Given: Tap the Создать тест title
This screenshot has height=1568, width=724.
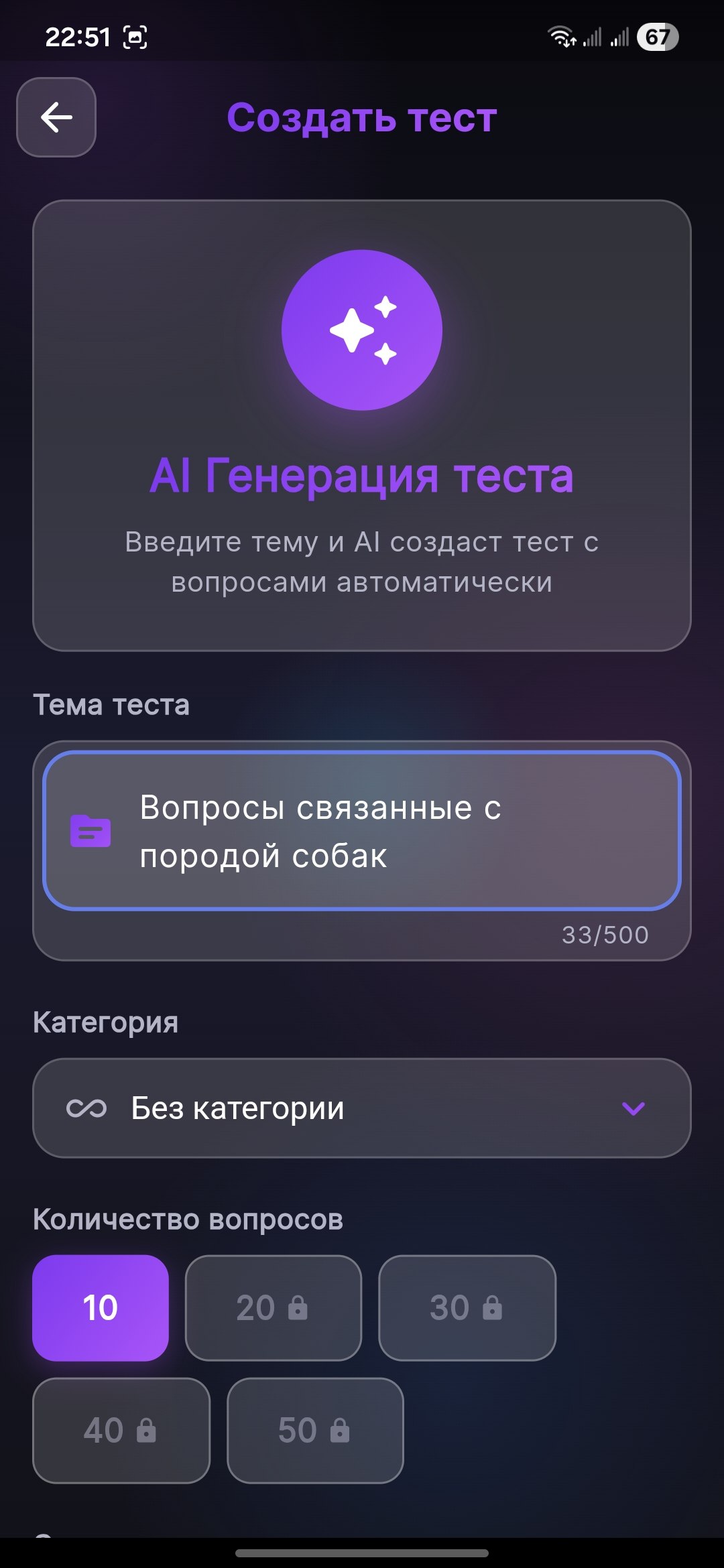Looking at the screenshot, I should tap(362, 118).
